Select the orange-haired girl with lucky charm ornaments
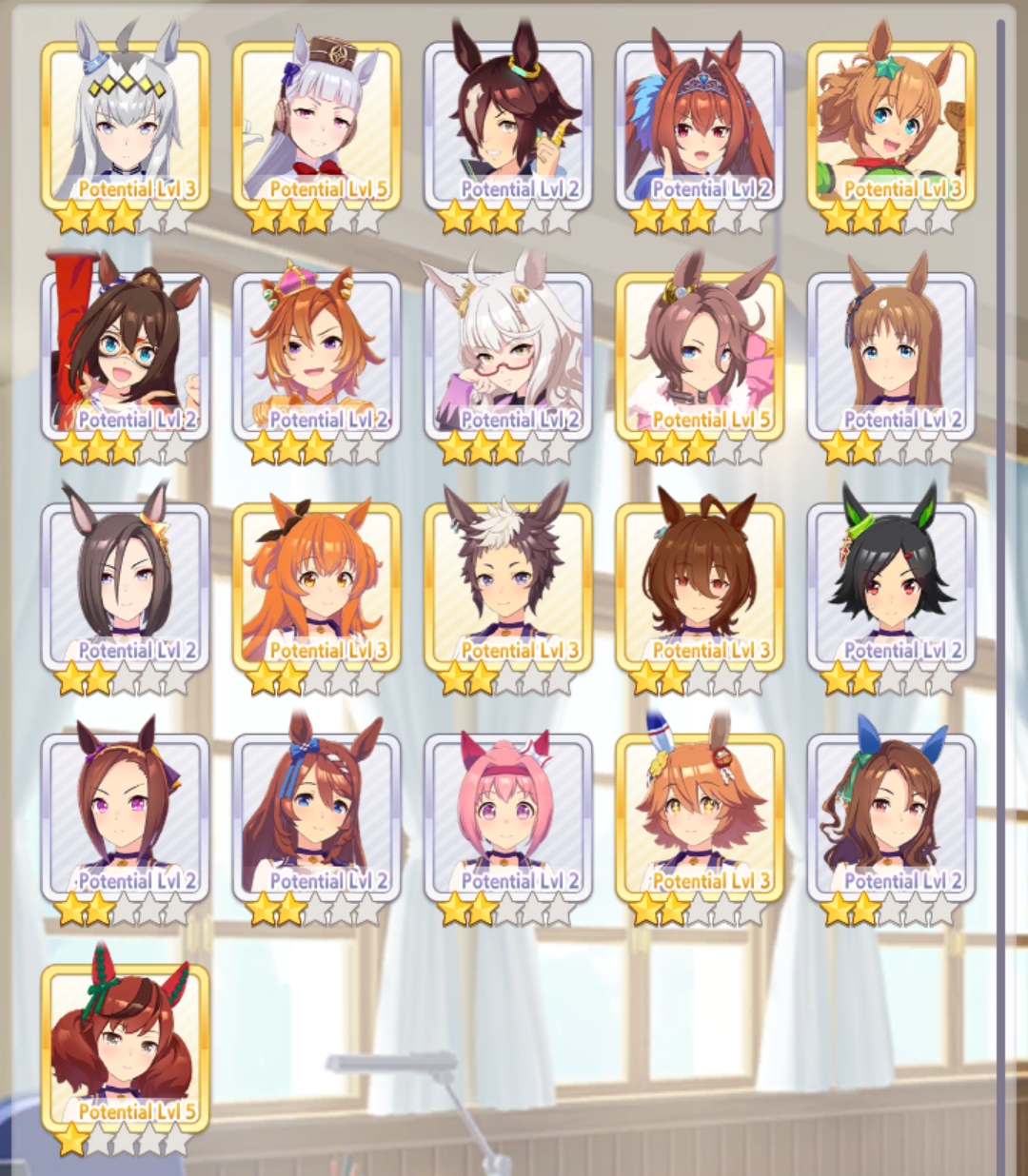The height and width of the screenshot is (1176, 1028). (x=700, y=815)
